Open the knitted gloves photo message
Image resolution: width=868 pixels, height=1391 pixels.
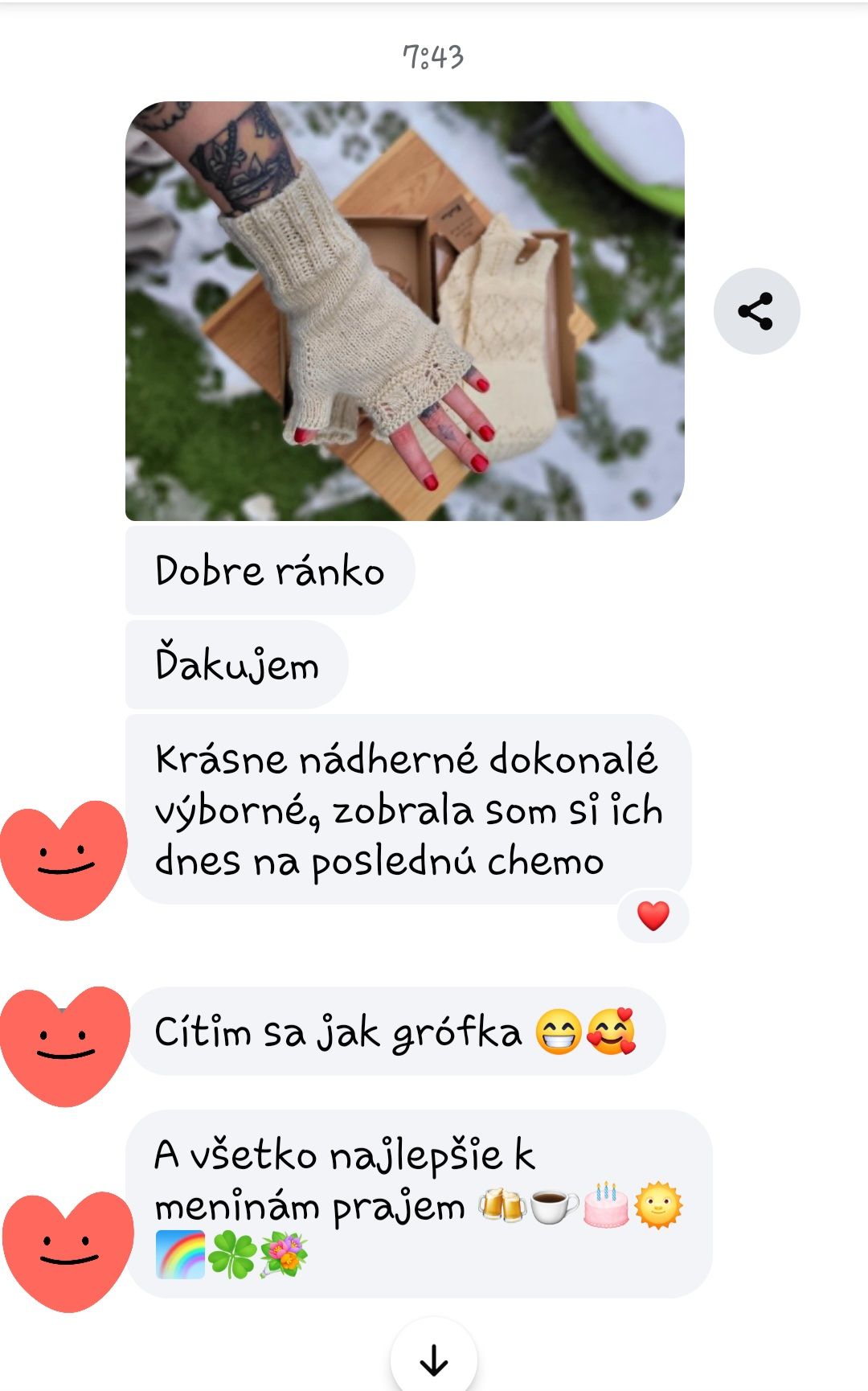[404, 311]
